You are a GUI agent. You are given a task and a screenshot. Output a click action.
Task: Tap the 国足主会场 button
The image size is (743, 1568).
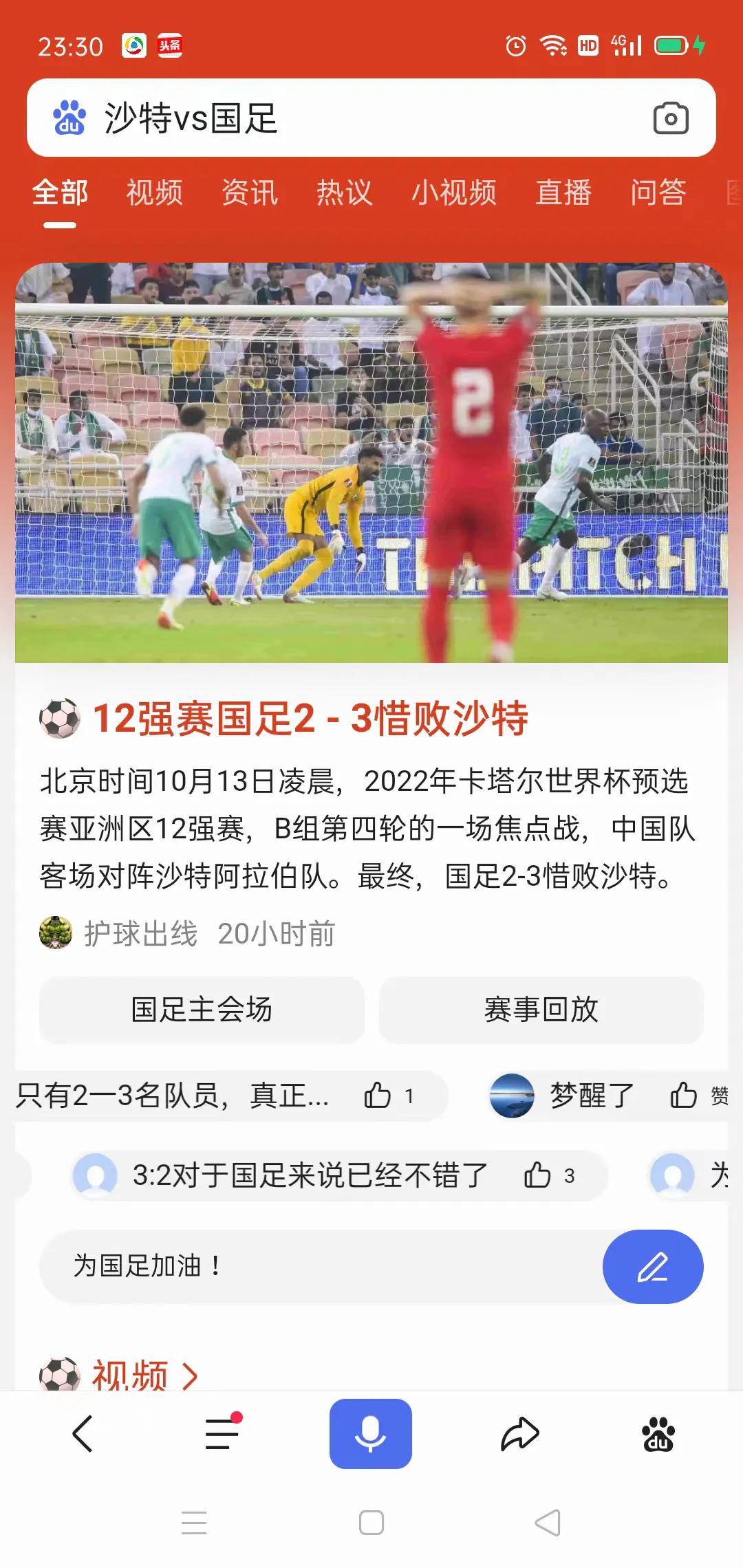click(202, 1010)
